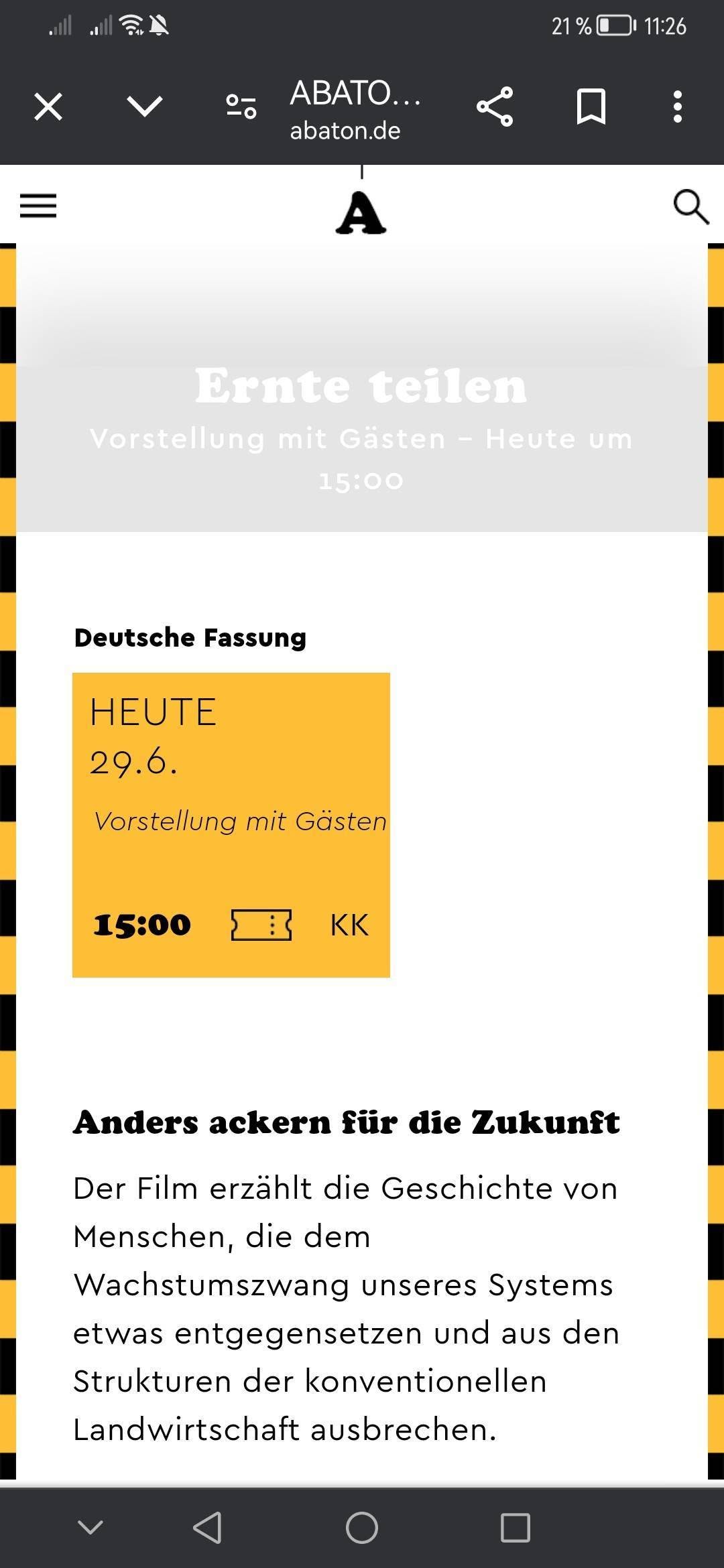Open the Abaton hamburger menu
724x1568 pixels.
[x=38, y=206]
